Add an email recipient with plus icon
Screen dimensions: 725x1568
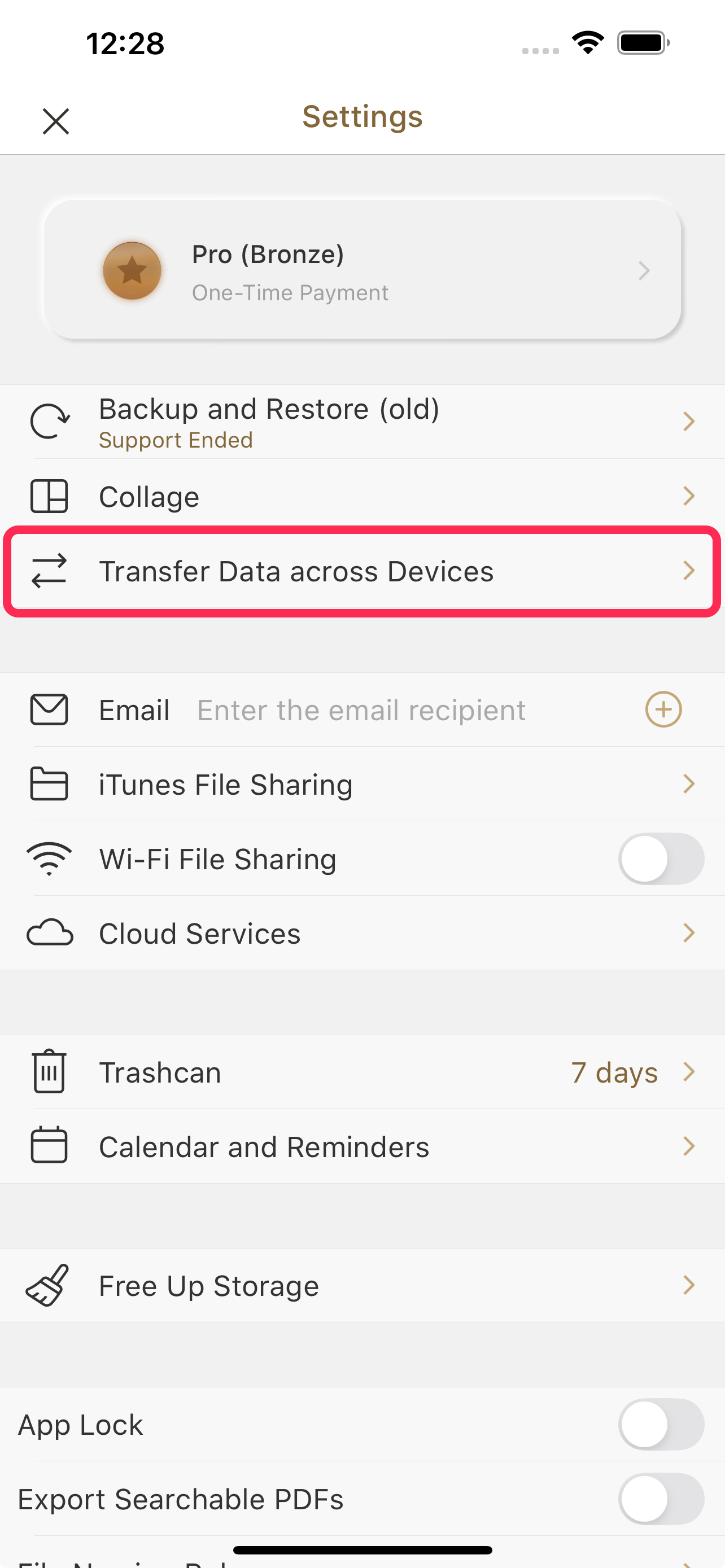tap(663, 709)
